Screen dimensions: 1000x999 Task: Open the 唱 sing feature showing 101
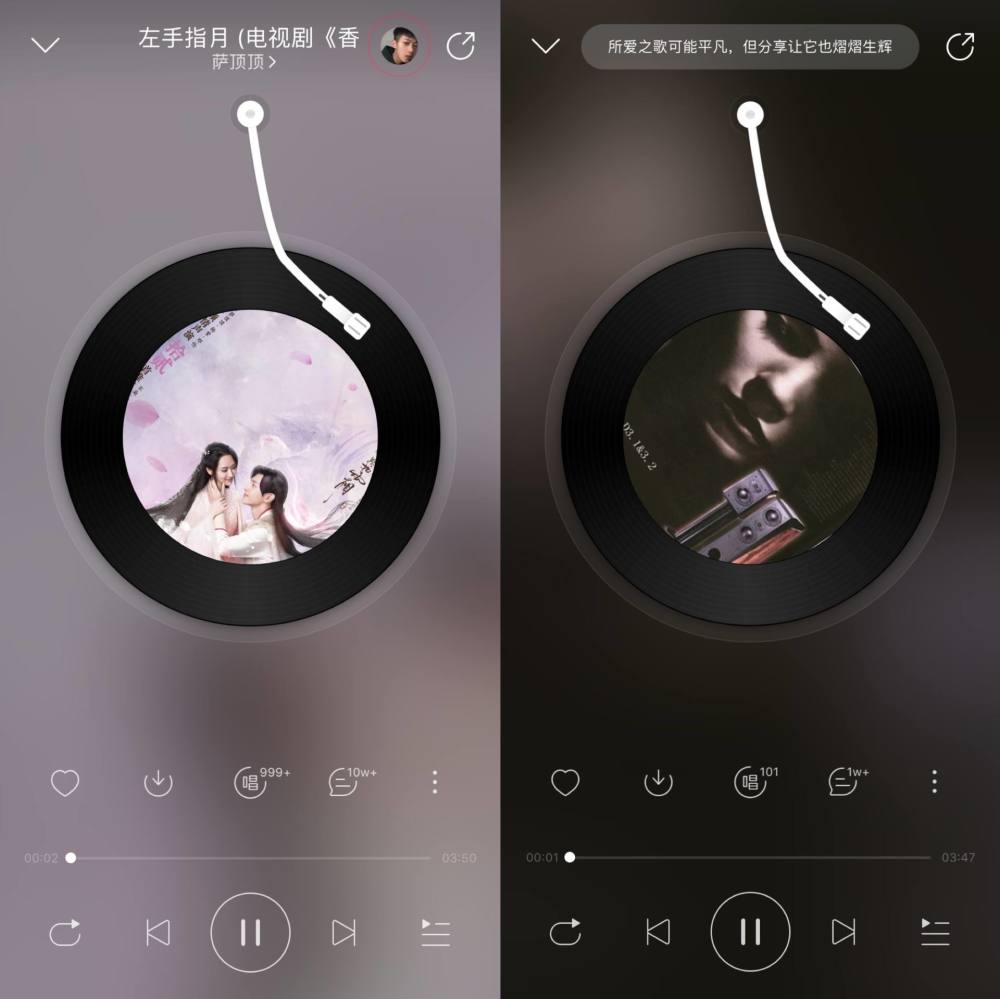(x=750, y=782)
